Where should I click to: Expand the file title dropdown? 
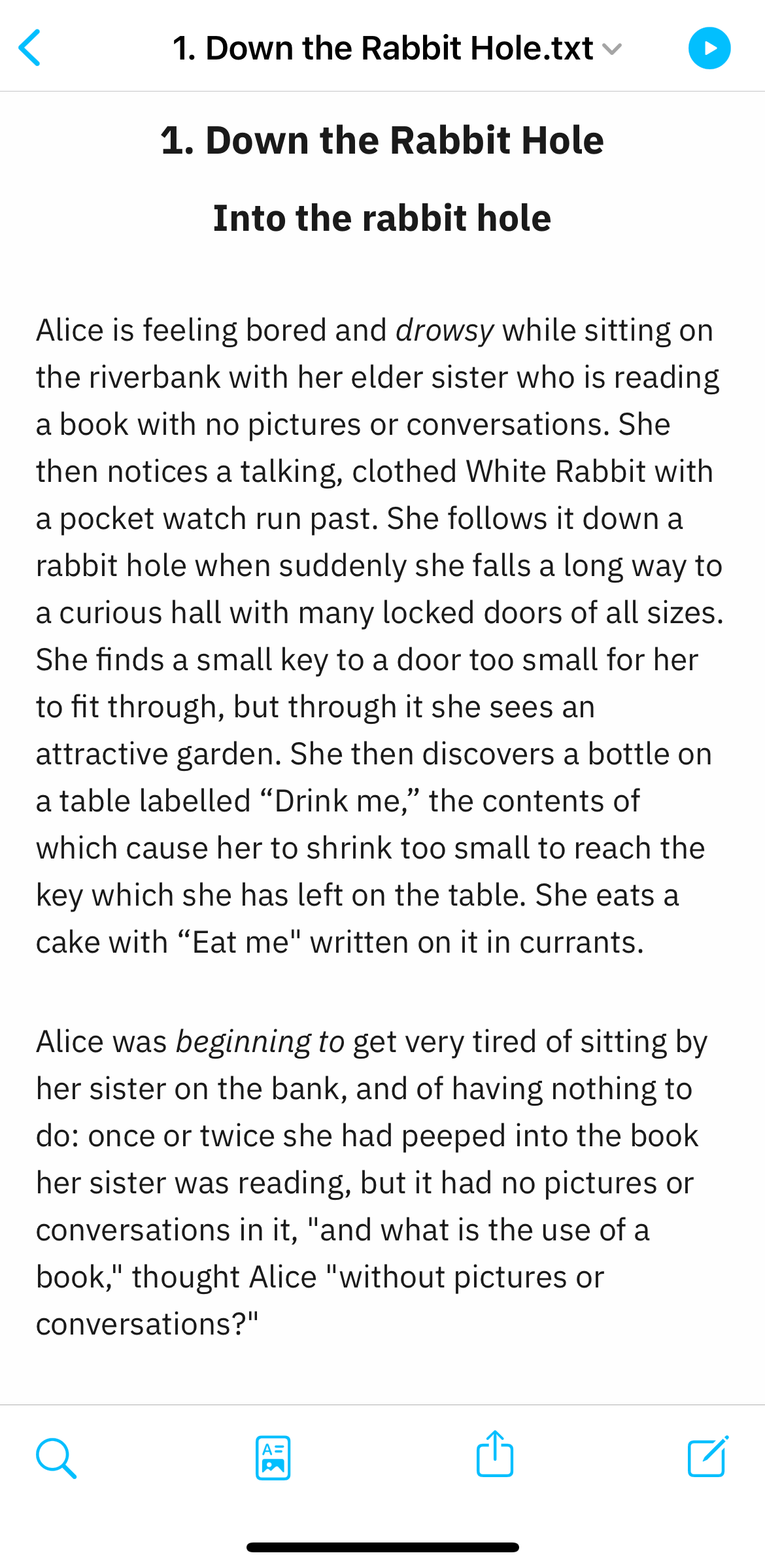(x=611, y=49)
